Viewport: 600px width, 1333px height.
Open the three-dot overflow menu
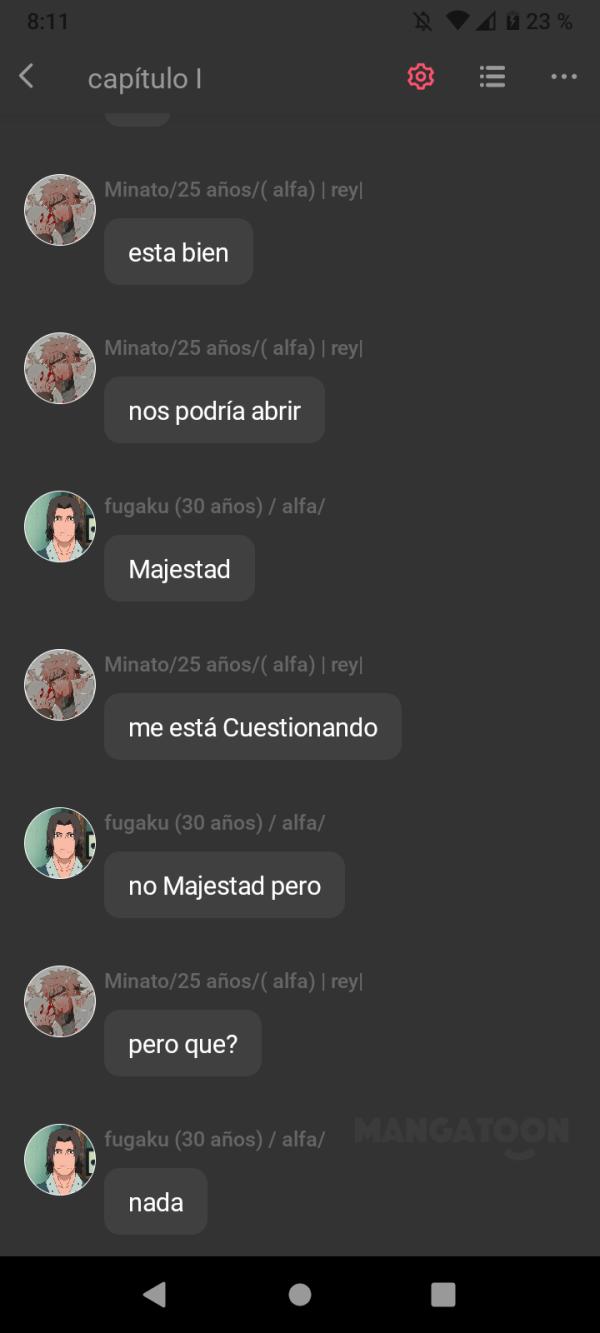[564, 77]
